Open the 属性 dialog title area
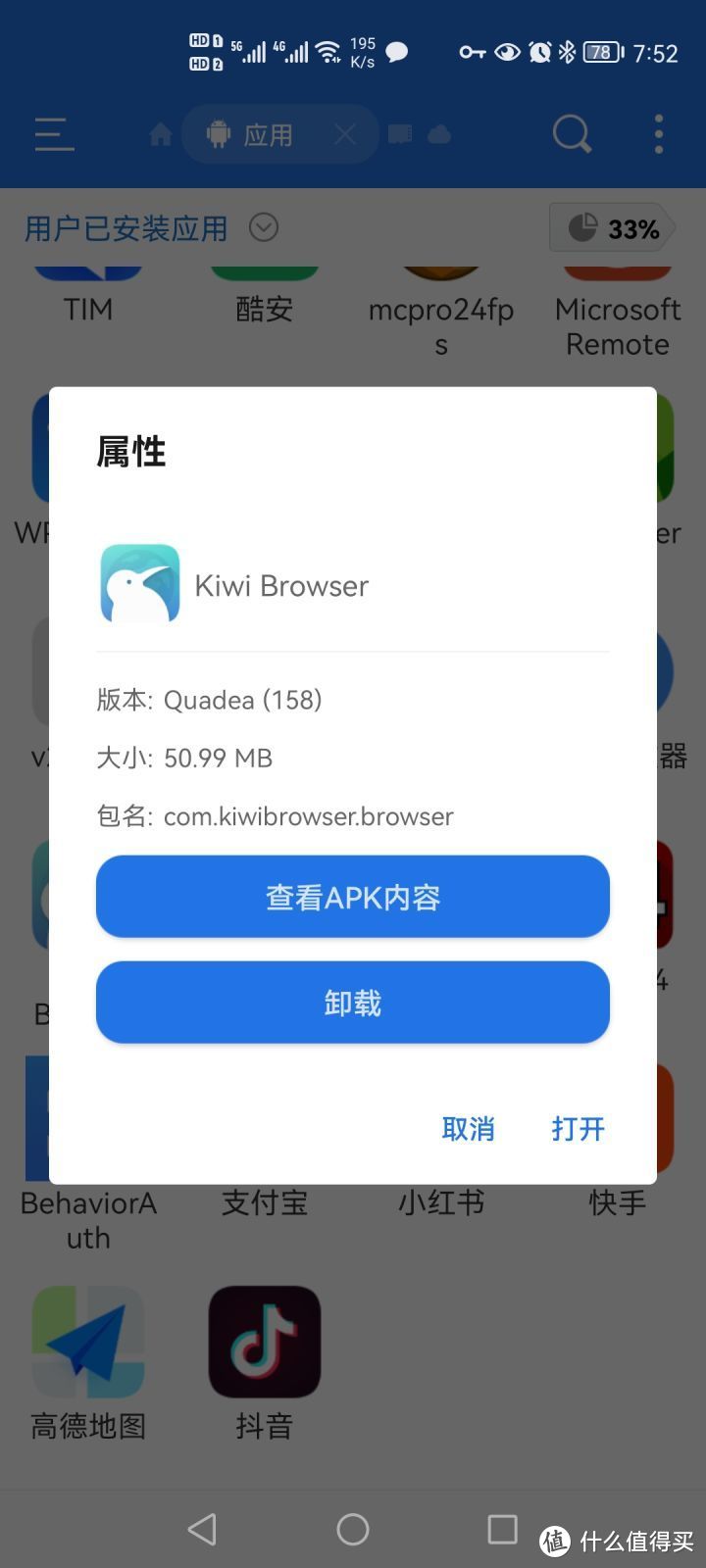Image resolution: width=706 pixels, height=1568 pixels. point(132,452)
